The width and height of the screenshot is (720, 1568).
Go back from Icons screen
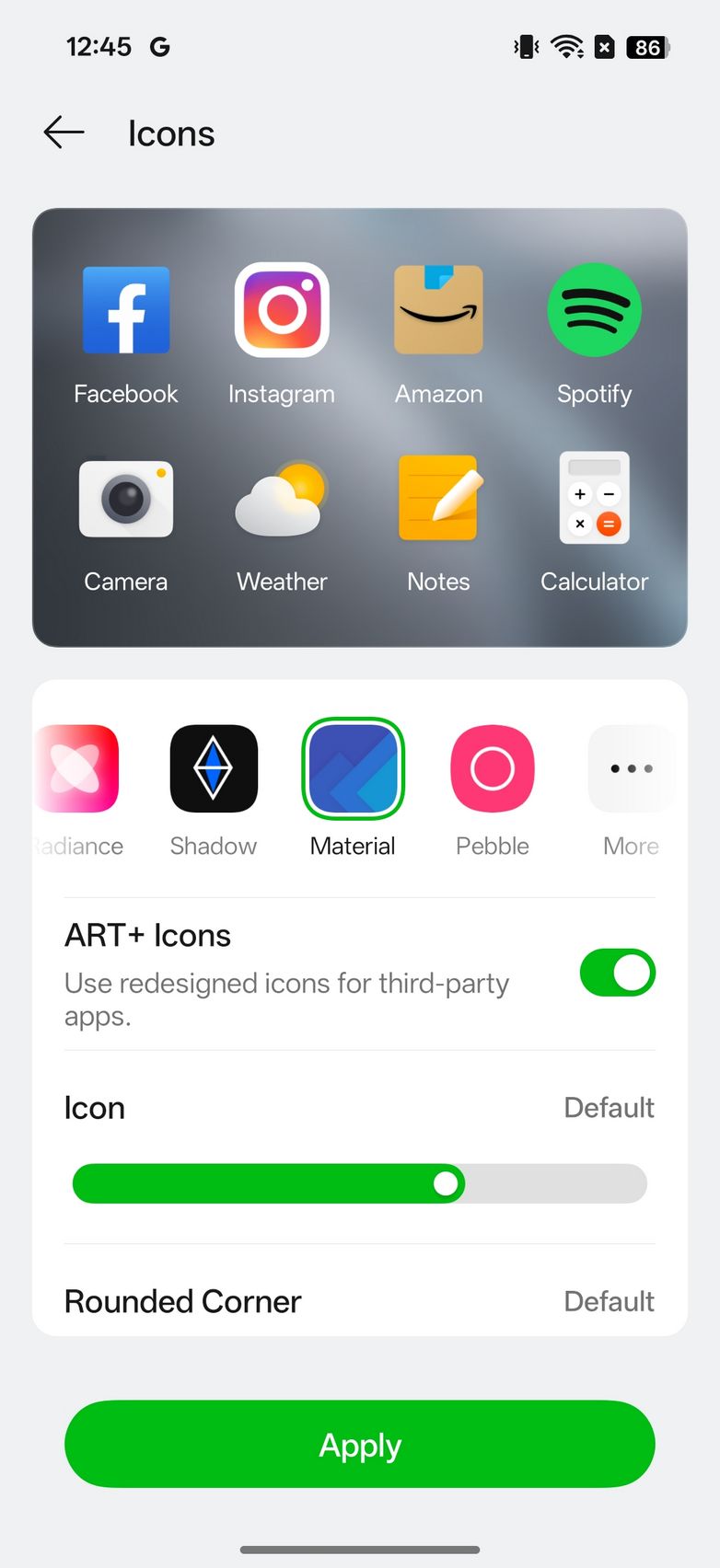(64, 133)
